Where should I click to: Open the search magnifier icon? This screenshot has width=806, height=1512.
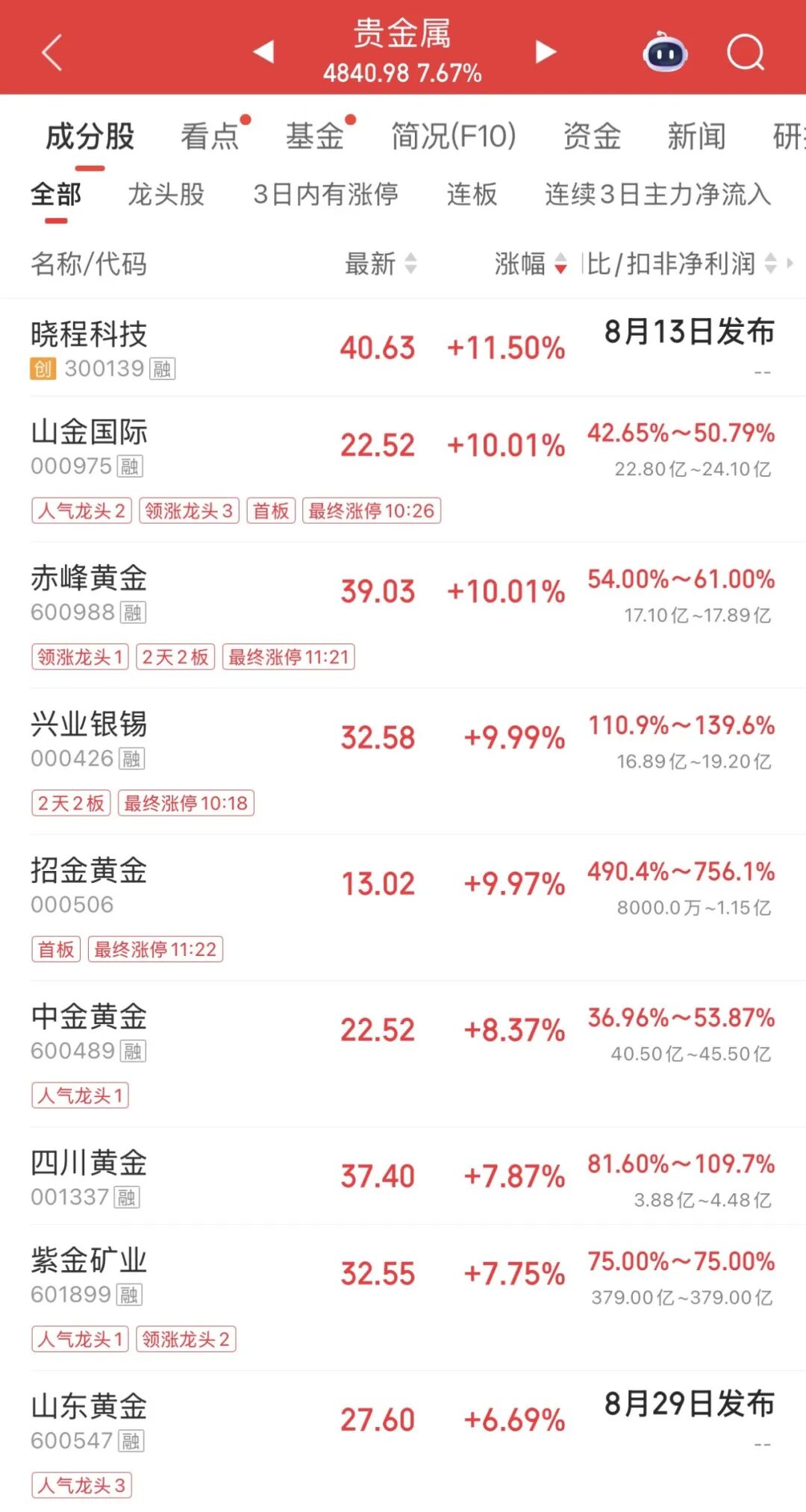[x=746, y=52]
